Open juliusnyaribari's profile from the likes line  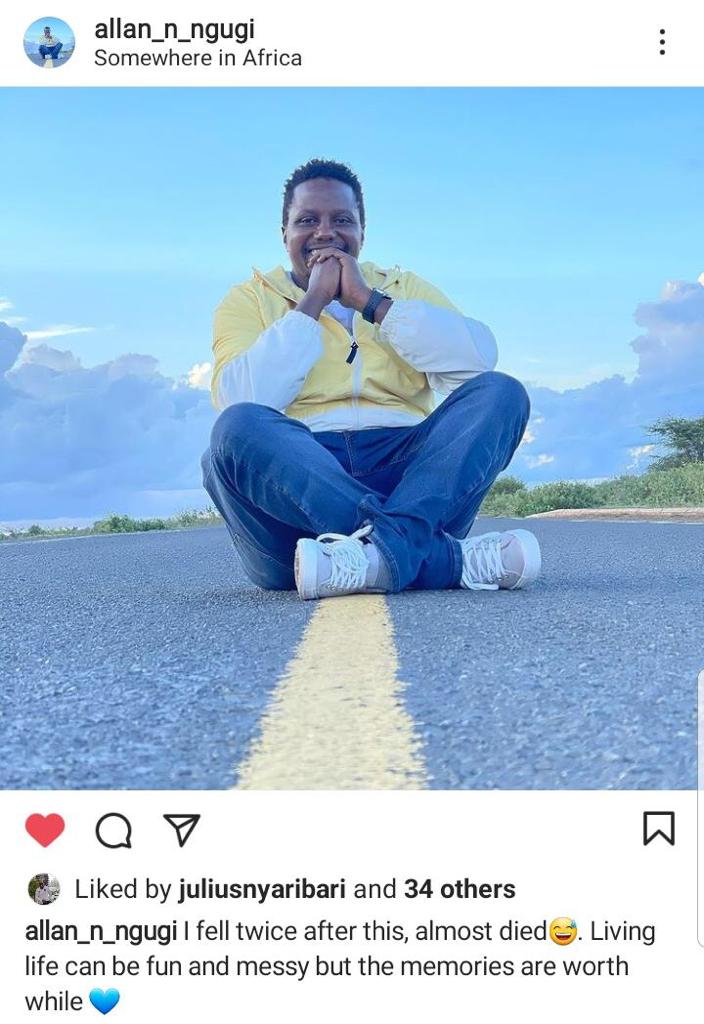tap(261, 889)
